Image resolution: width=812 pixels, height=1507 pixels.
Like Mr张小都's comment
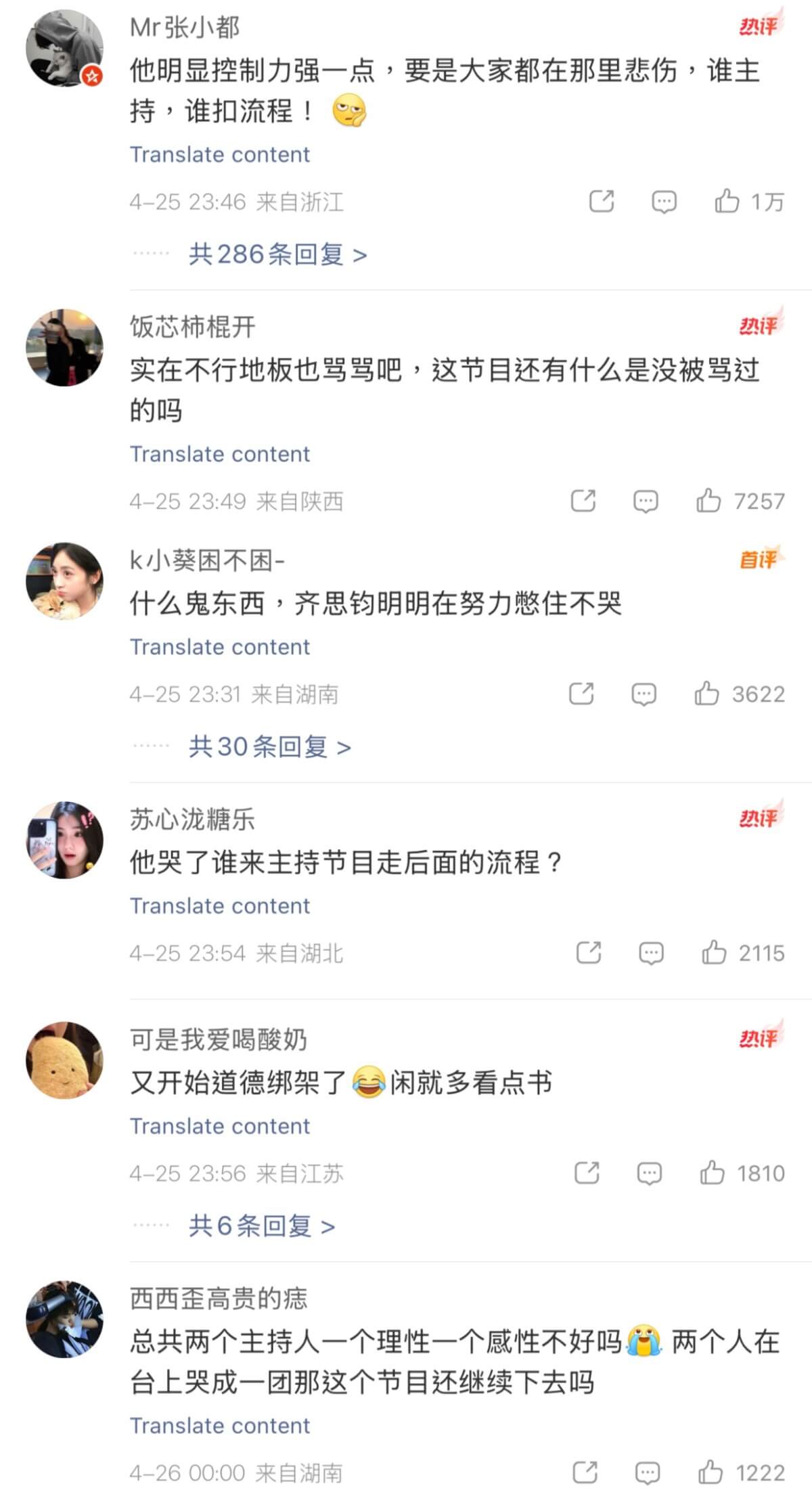(727, 201)
